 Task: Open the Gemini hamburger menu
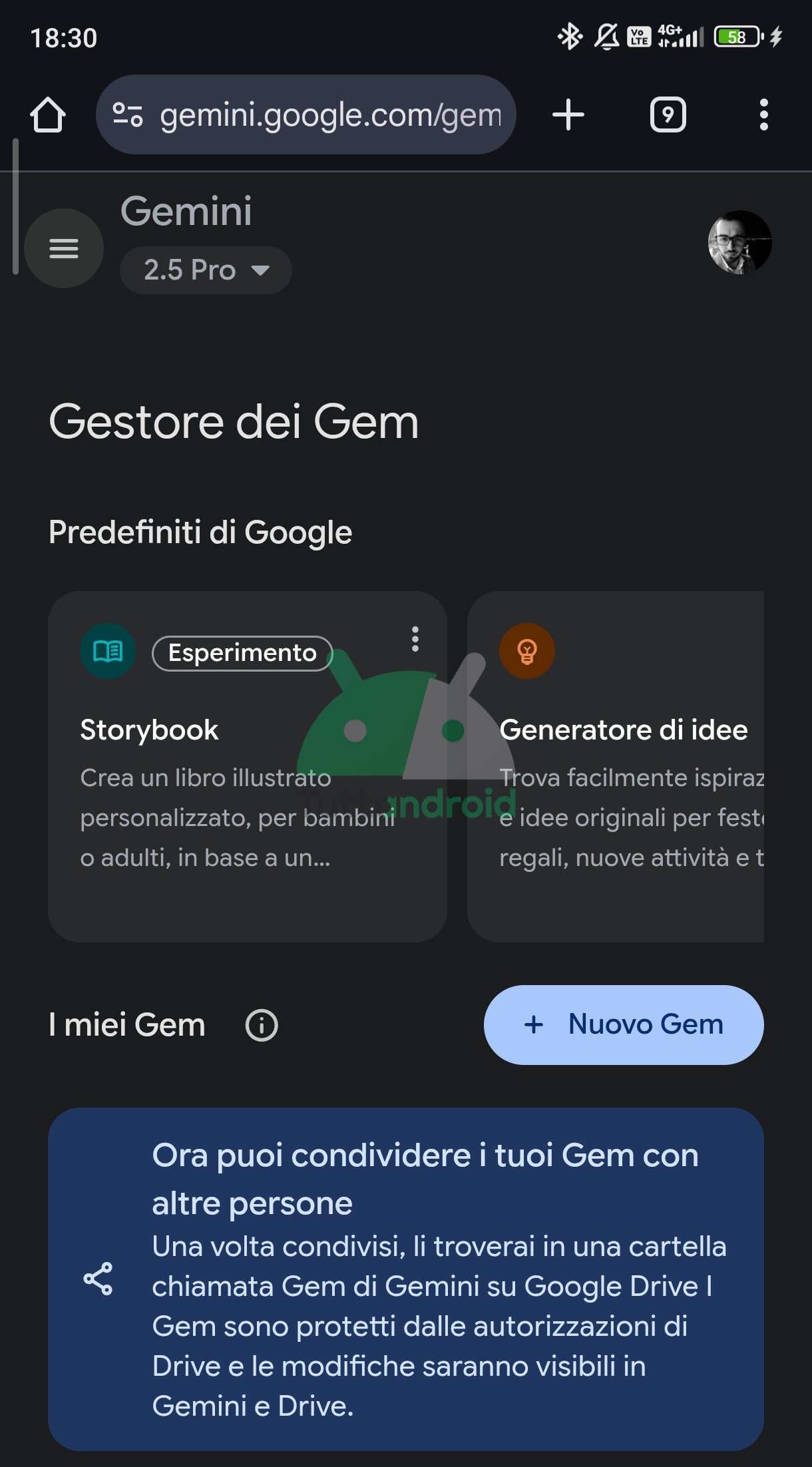[64, 248]
